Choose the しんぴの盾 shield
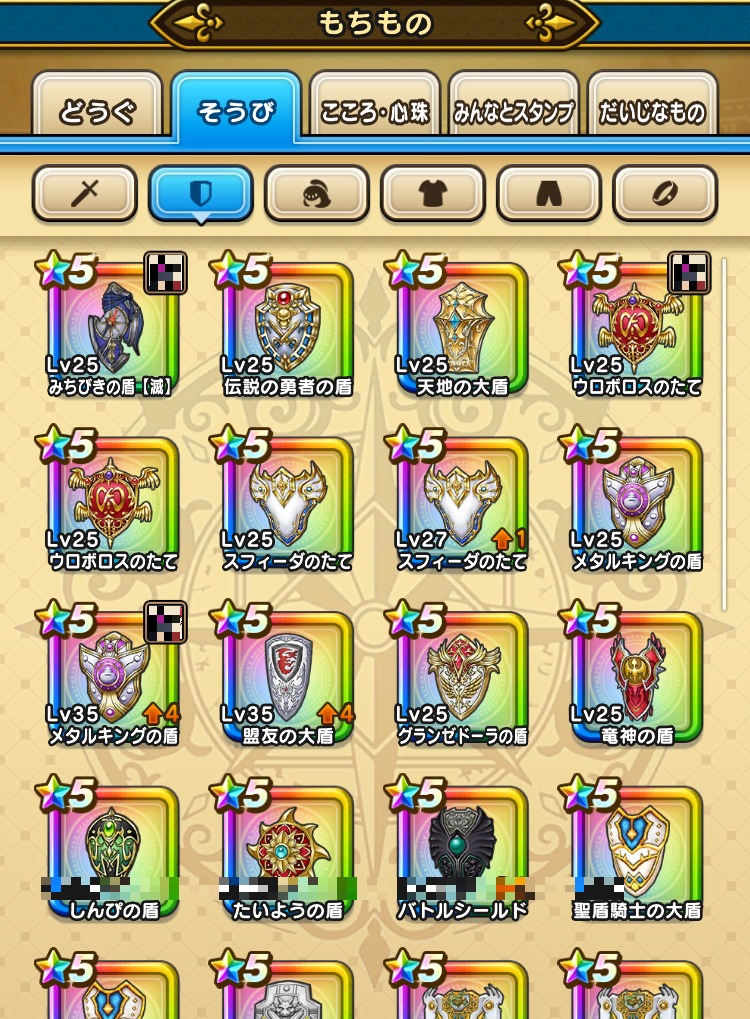750x1019 pixels. tap(112, 852)
